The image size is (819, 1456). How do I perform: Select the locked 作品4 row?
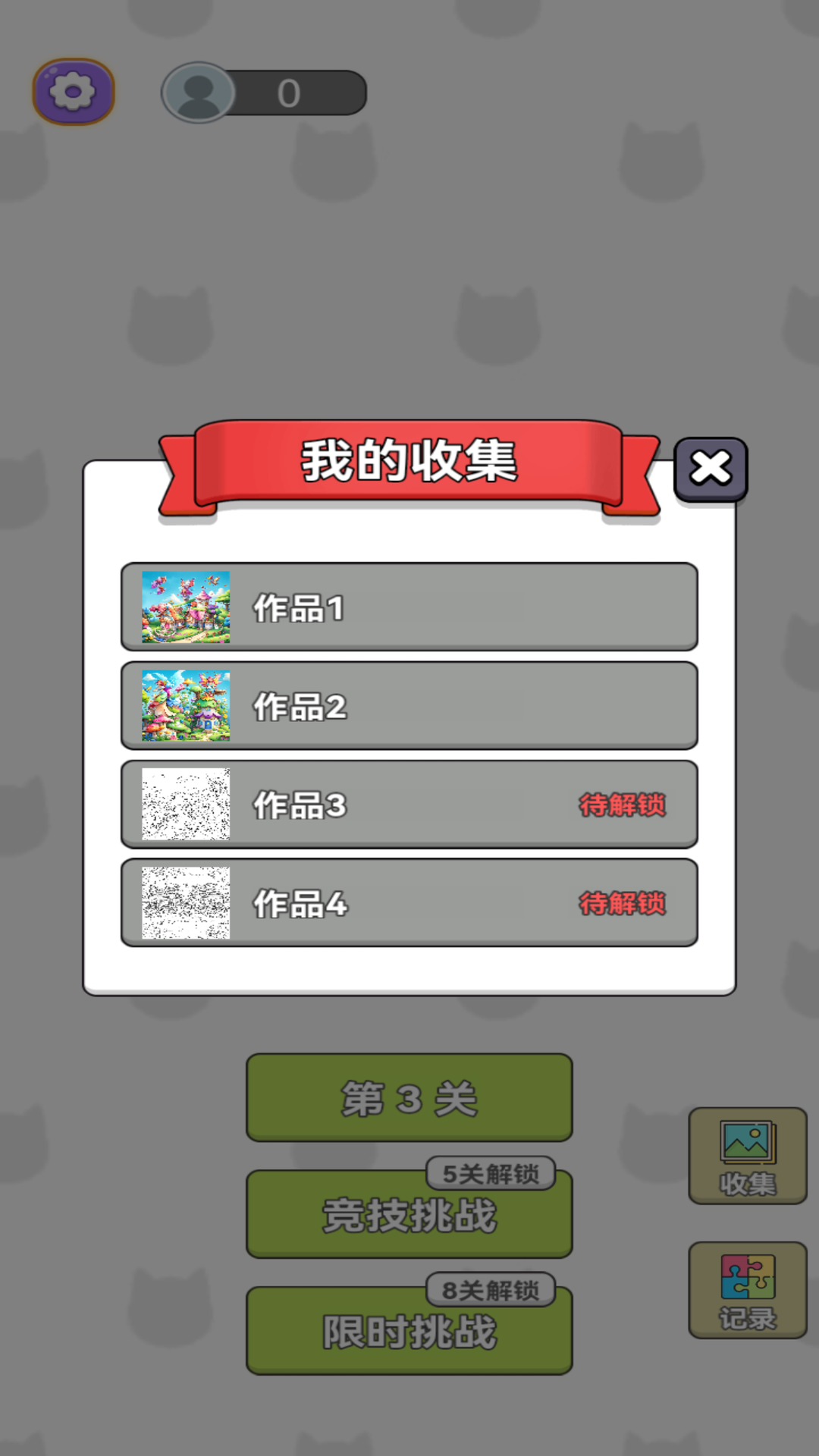point(409,902)
